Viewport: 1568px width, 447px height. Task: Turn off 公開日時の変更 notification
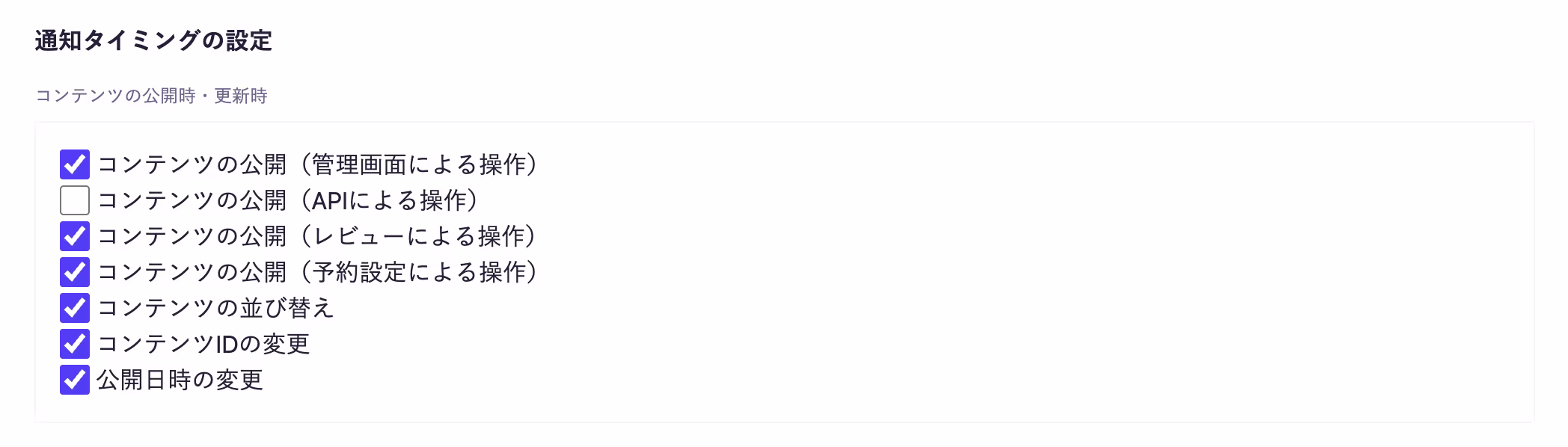tap(75, 380)
